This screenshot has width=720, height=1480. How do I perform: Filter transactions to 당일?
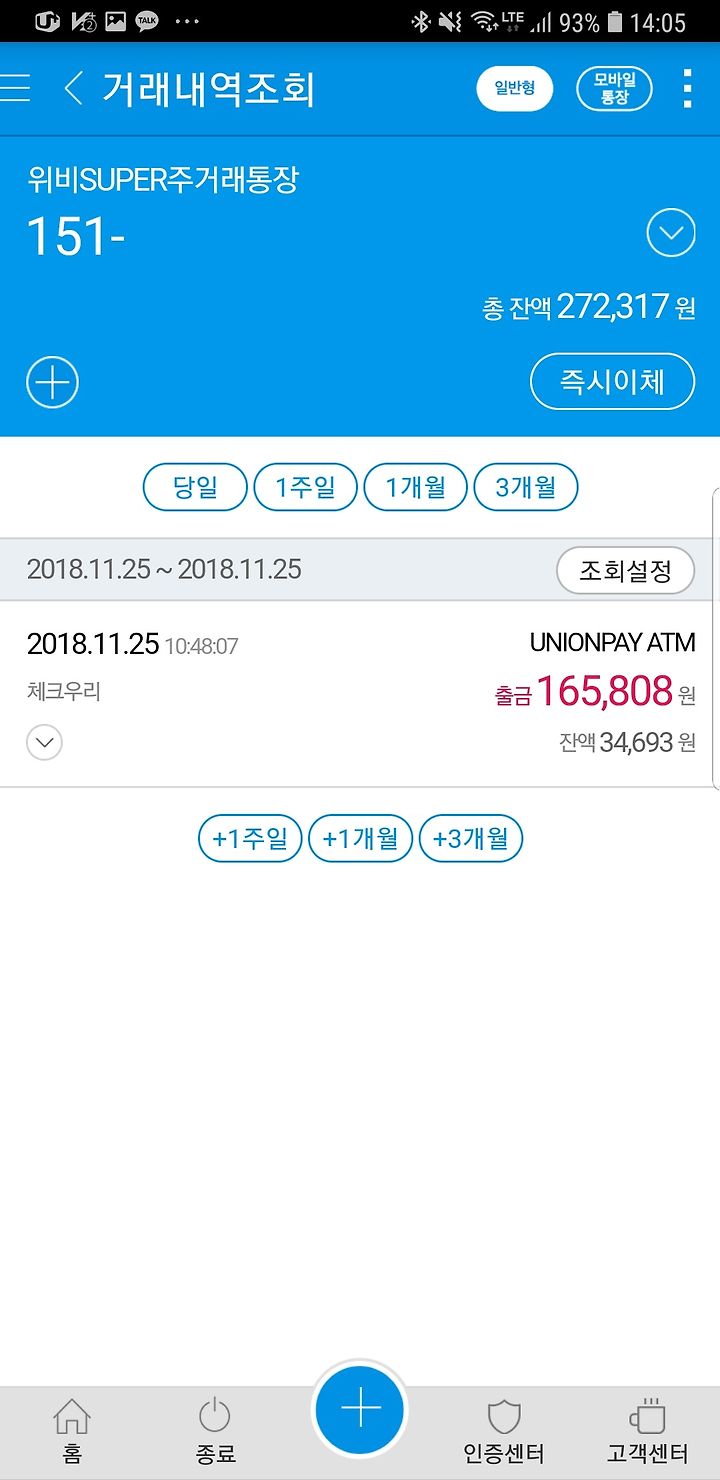[195, 488]
